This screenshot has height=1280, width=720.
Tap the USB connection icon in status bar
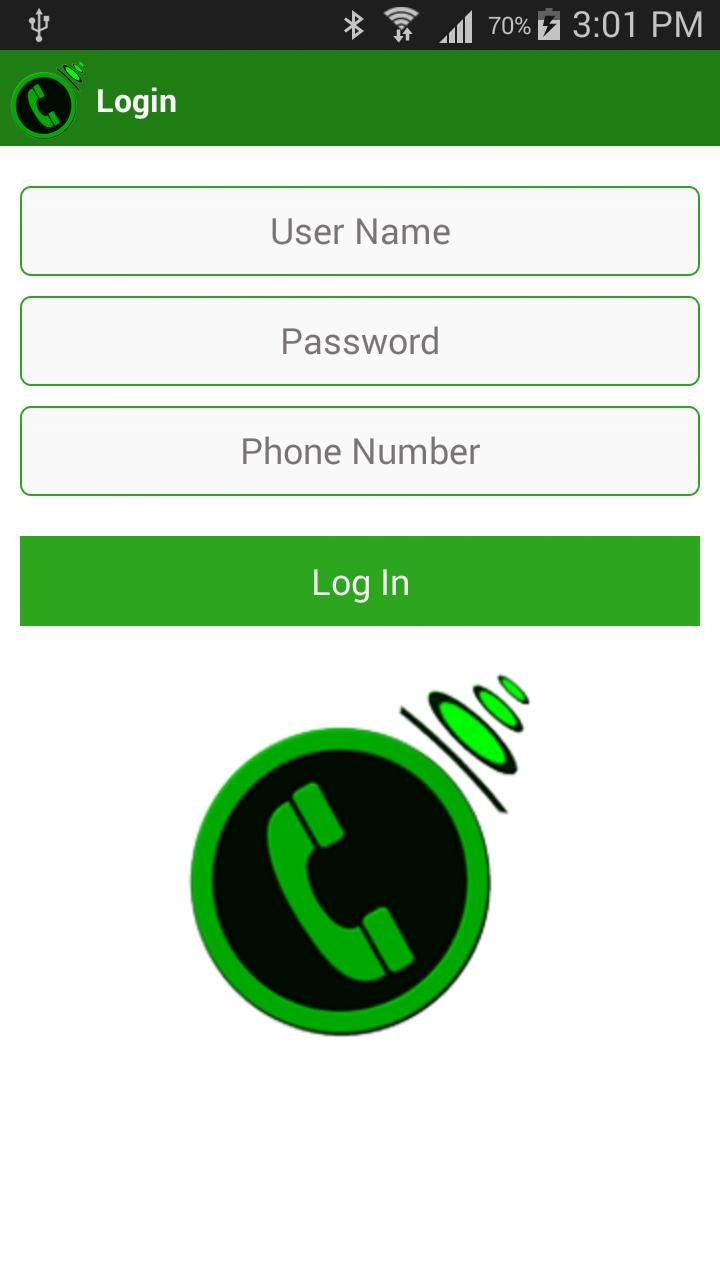[38, 24]
